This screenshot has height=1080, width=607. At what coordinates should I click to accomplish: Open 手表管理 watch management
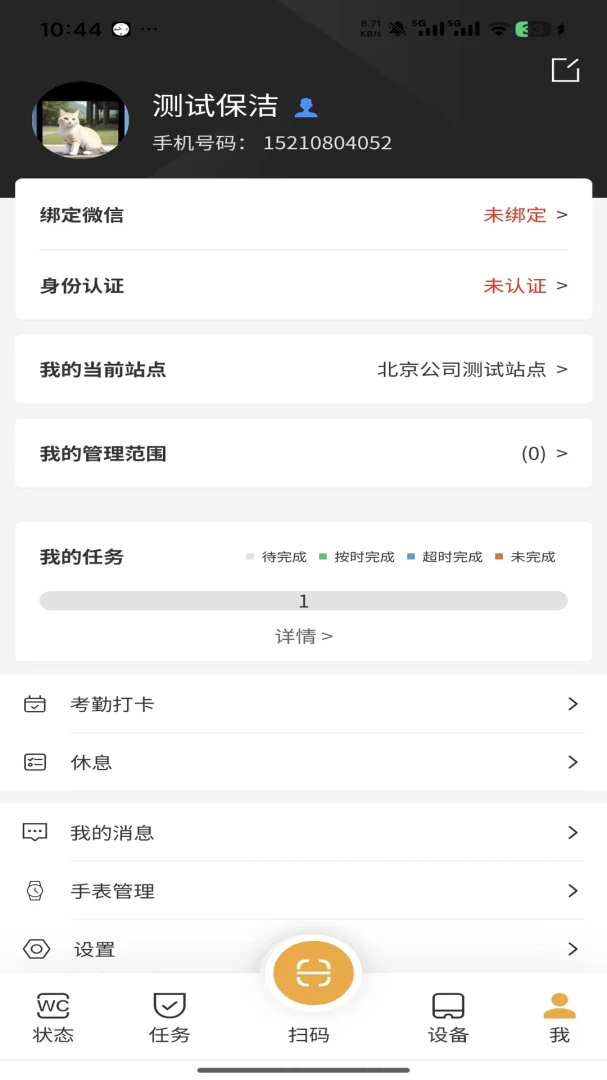[x=303, y=891]
